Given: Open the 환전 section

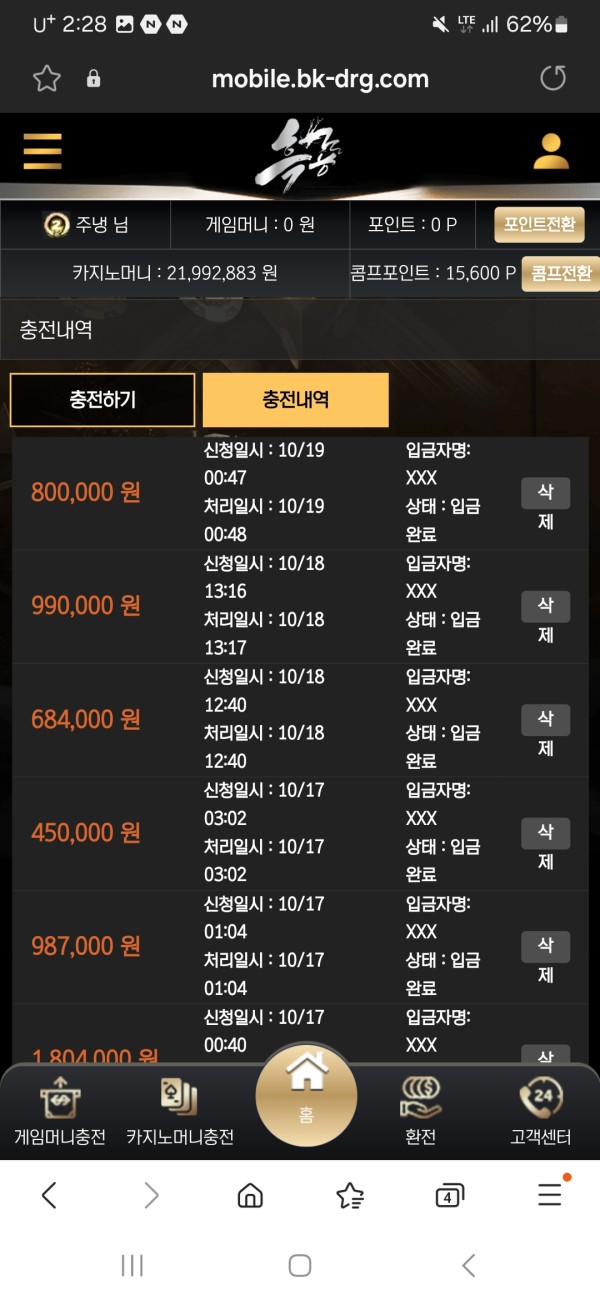Looking at the screenshot, I should click(x=420, y=1112).
